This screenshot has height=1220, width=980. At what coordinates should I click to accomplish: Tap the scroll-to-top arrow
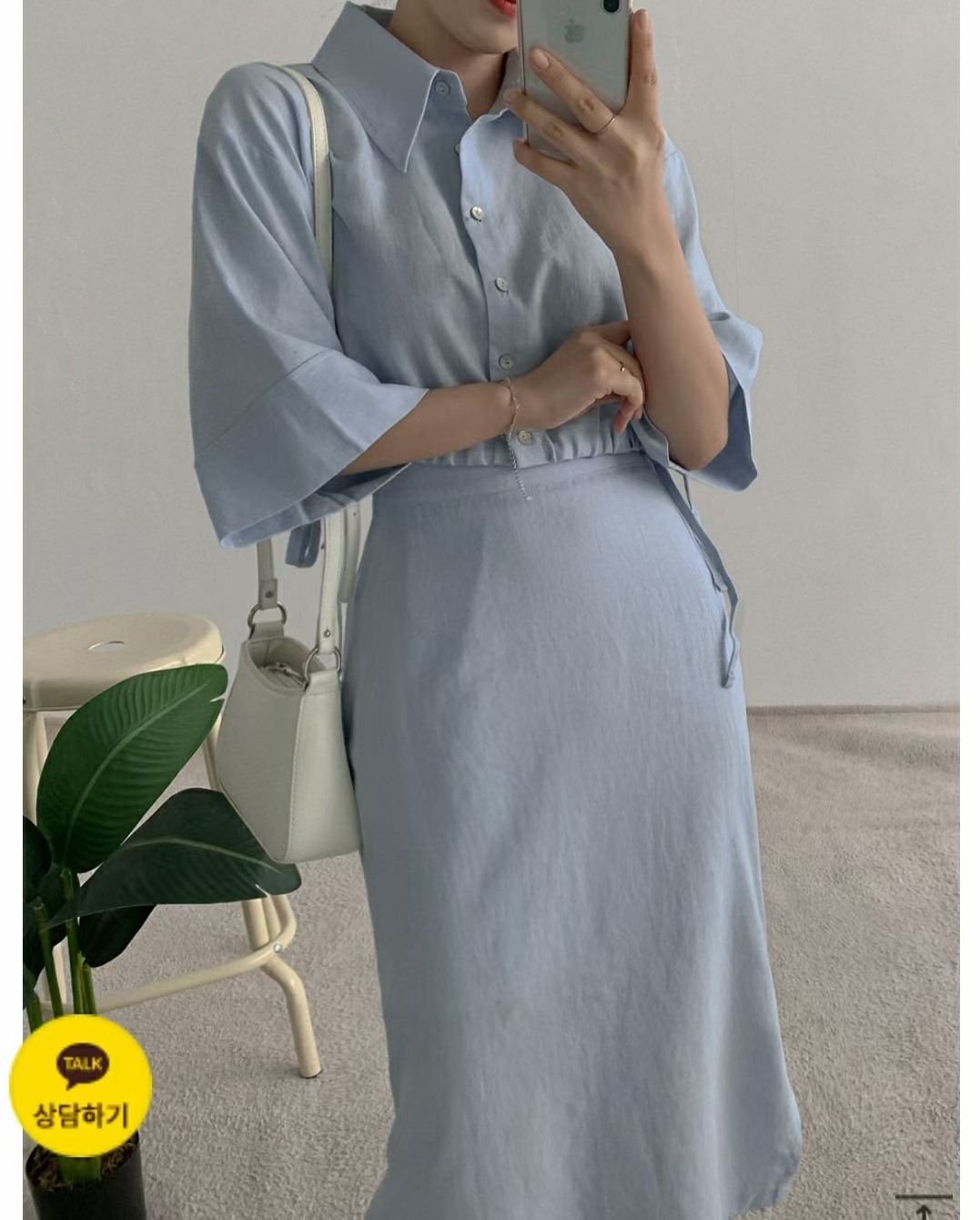(924, 1207)
